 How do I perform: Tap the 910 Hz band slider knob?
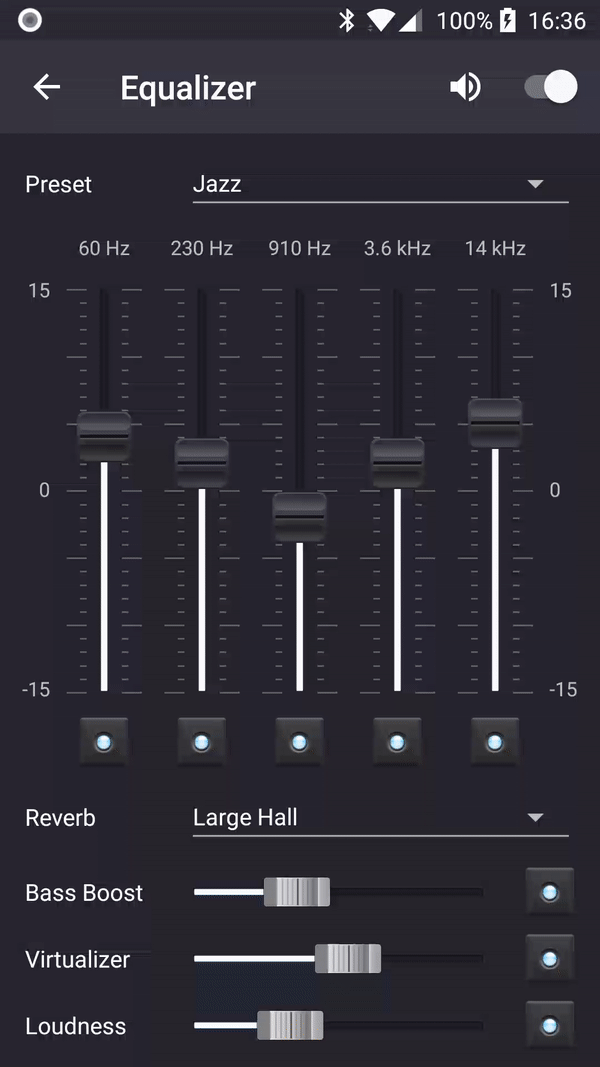click(300, 517)
